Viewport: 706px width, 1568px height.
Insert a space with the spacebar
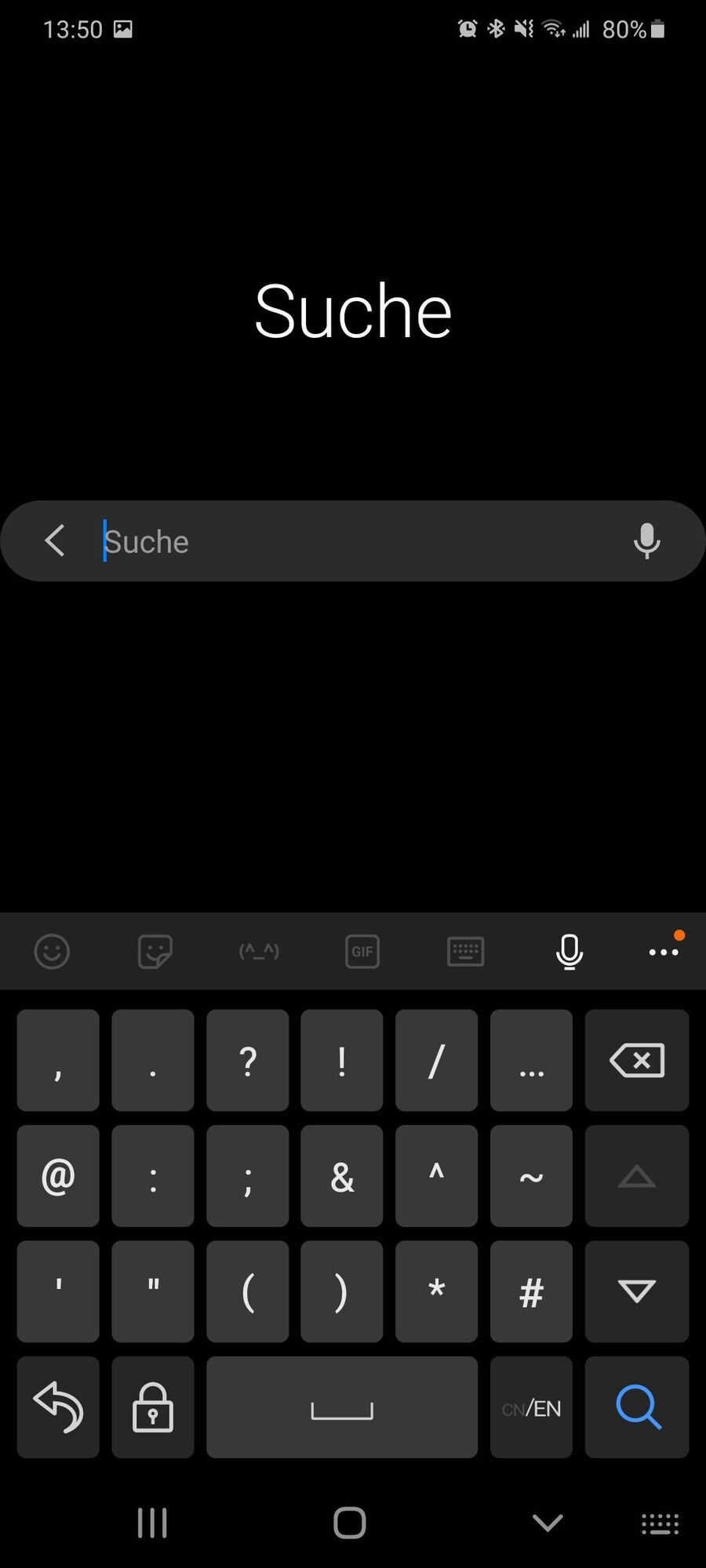pyautogui.click(x=342, y=1407)
